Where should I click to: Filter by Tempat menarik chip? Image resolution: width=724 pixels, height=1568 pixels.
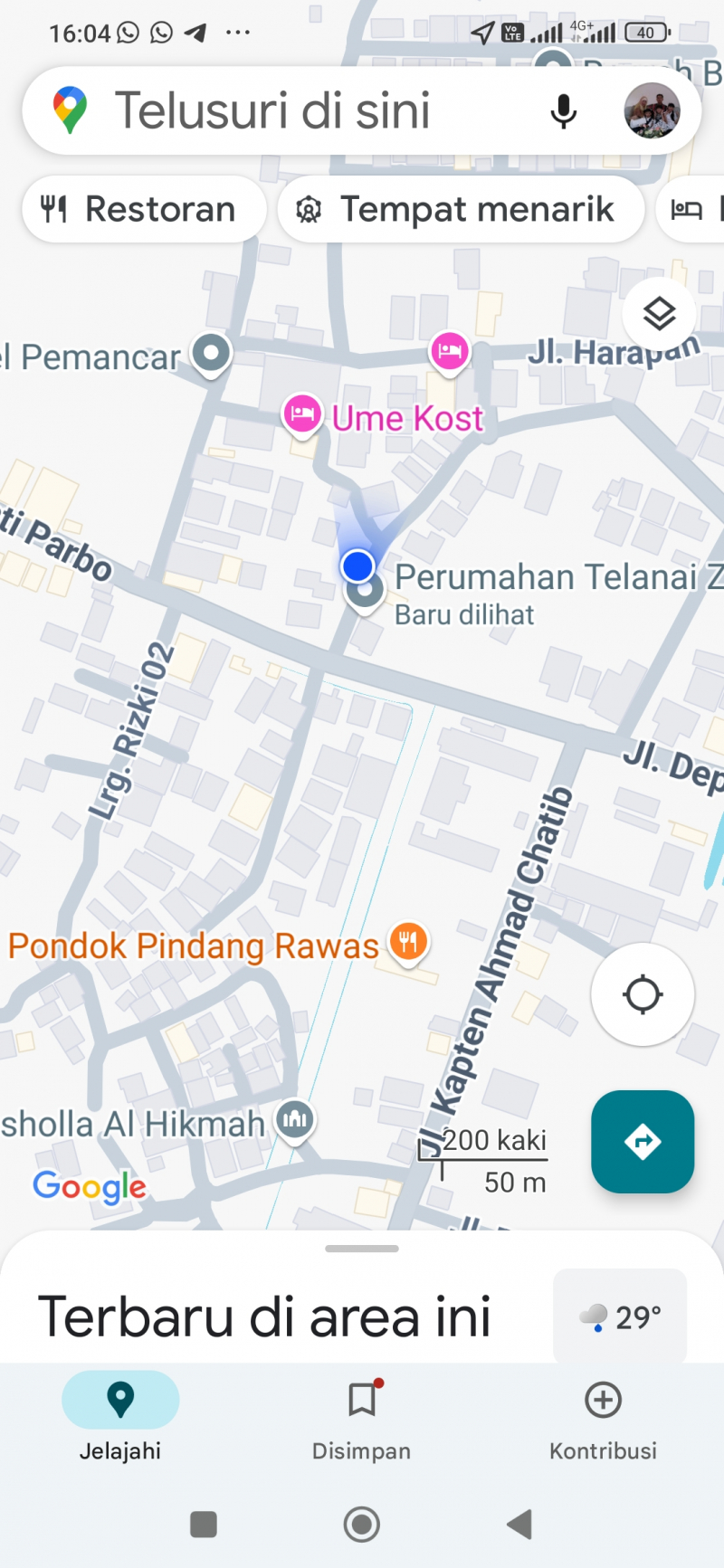461,209
